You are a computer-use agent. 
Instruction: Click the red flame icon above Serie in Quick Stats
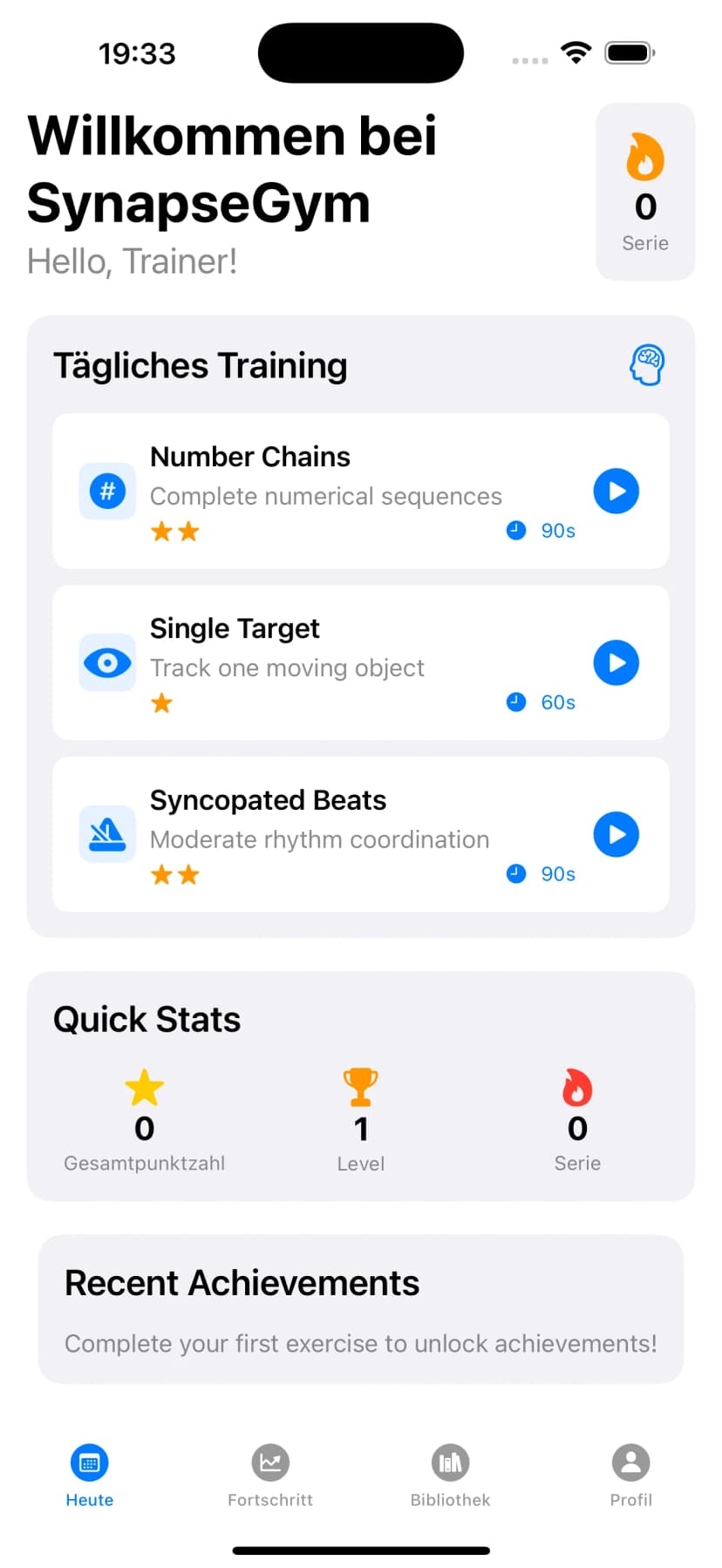pyautogui.click(x=576, y=1087)
